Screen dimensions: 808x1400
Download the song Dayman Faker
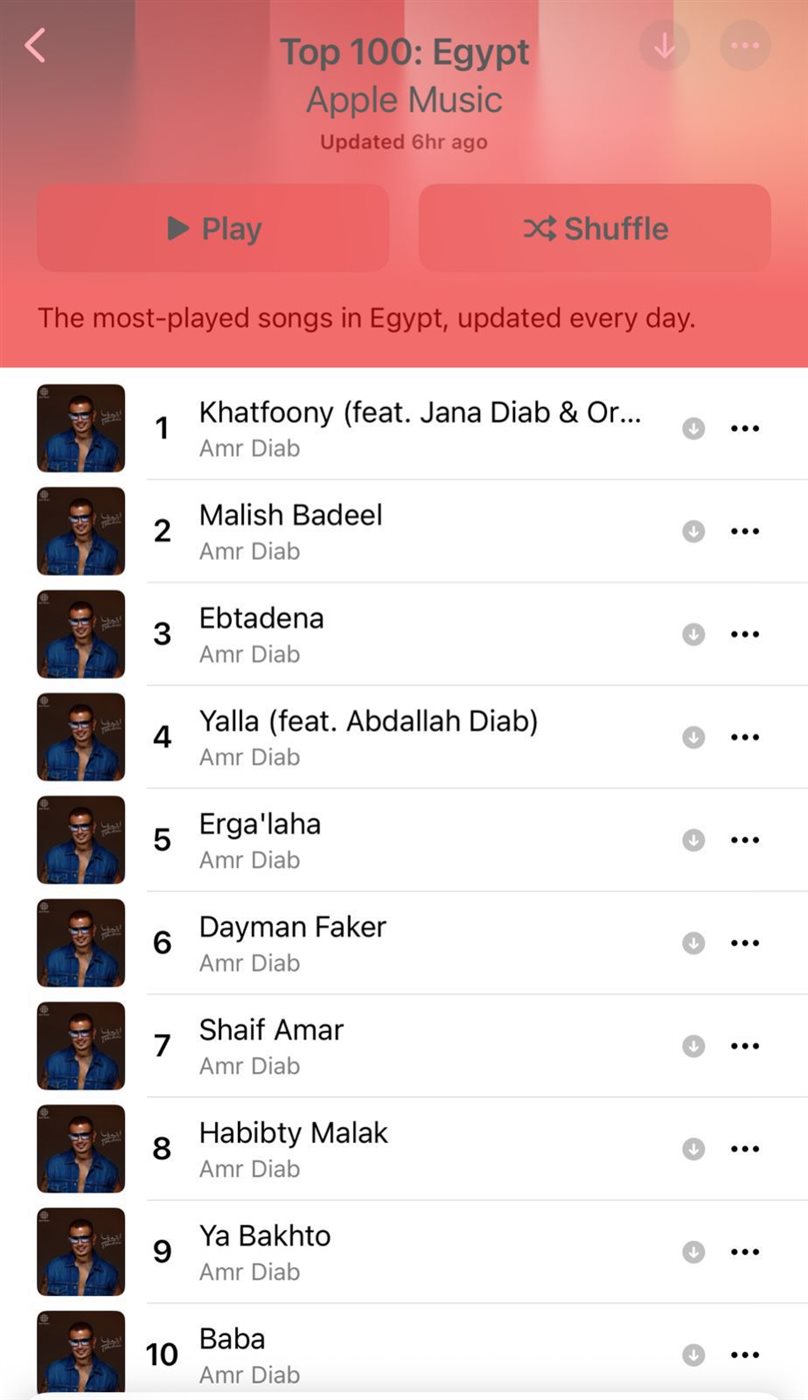click(x=694, y=943)
